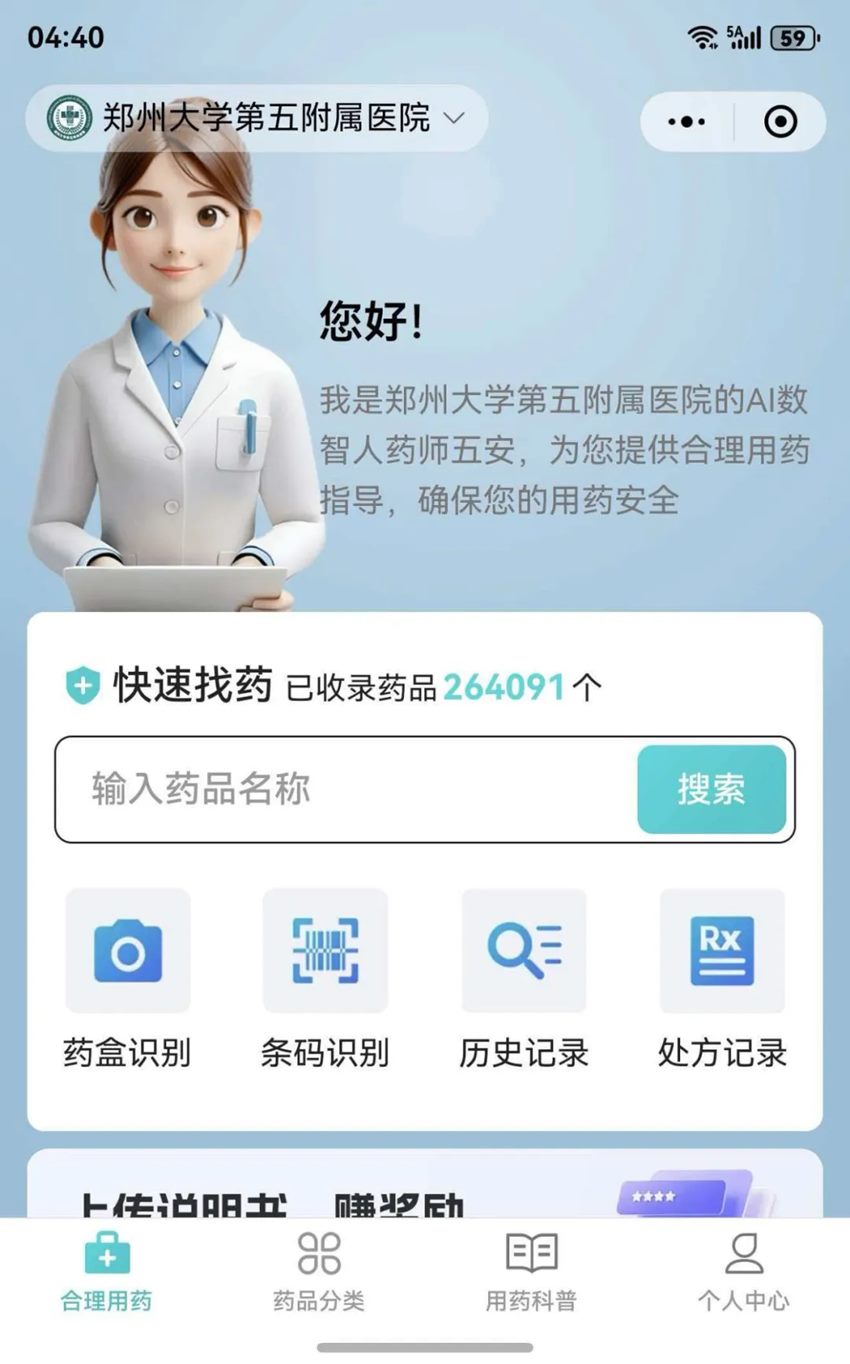
Task: Click the 输入药品名称 input field
Action: pyautogui.click(x=350, y=790)
